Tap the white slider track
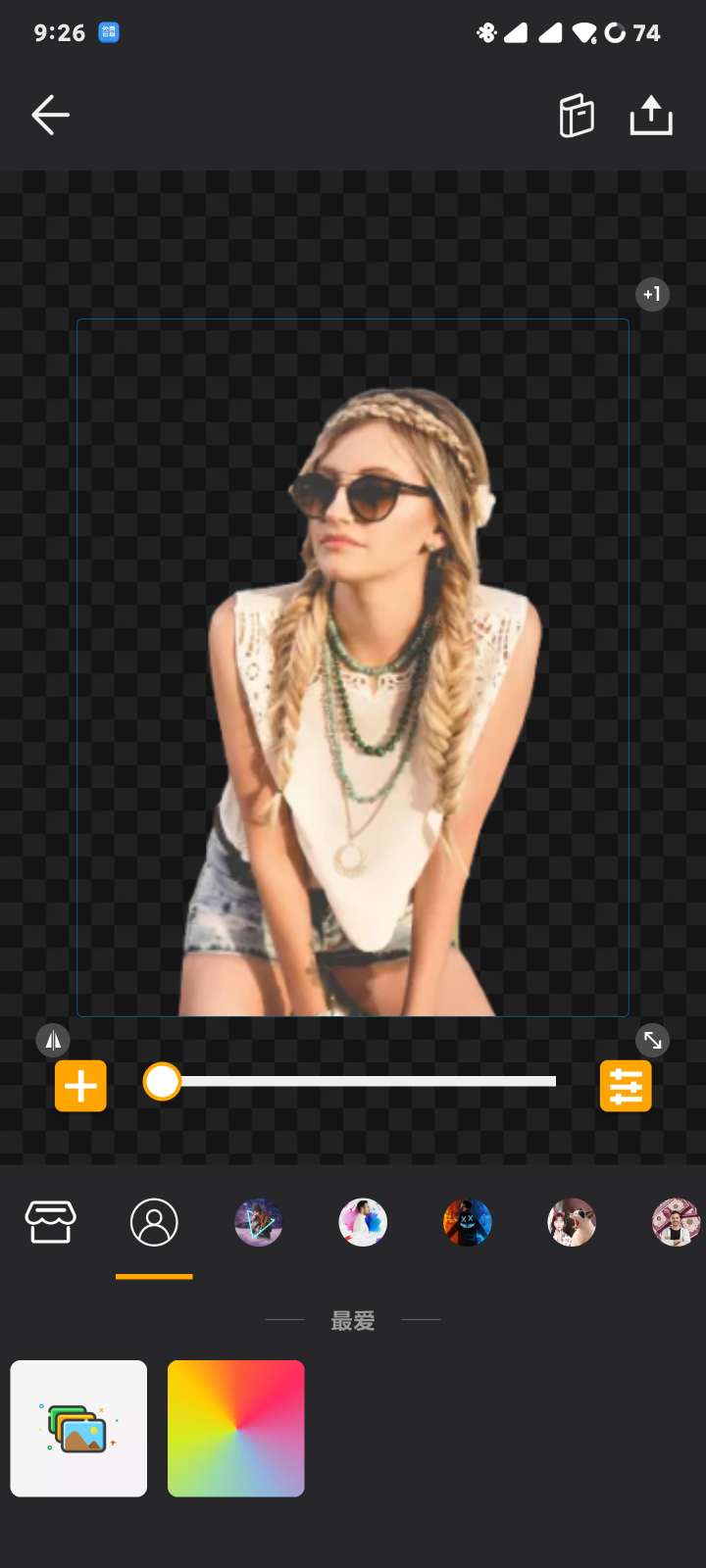The image size is (706, 1568). (x=373, y=1081)
